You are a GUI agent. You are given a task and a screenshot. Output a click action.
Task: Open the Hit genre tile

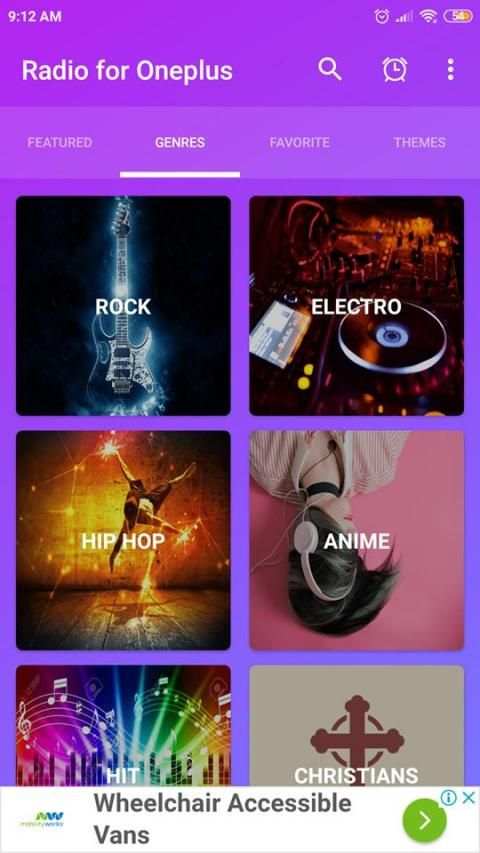(x=123, y=725)
